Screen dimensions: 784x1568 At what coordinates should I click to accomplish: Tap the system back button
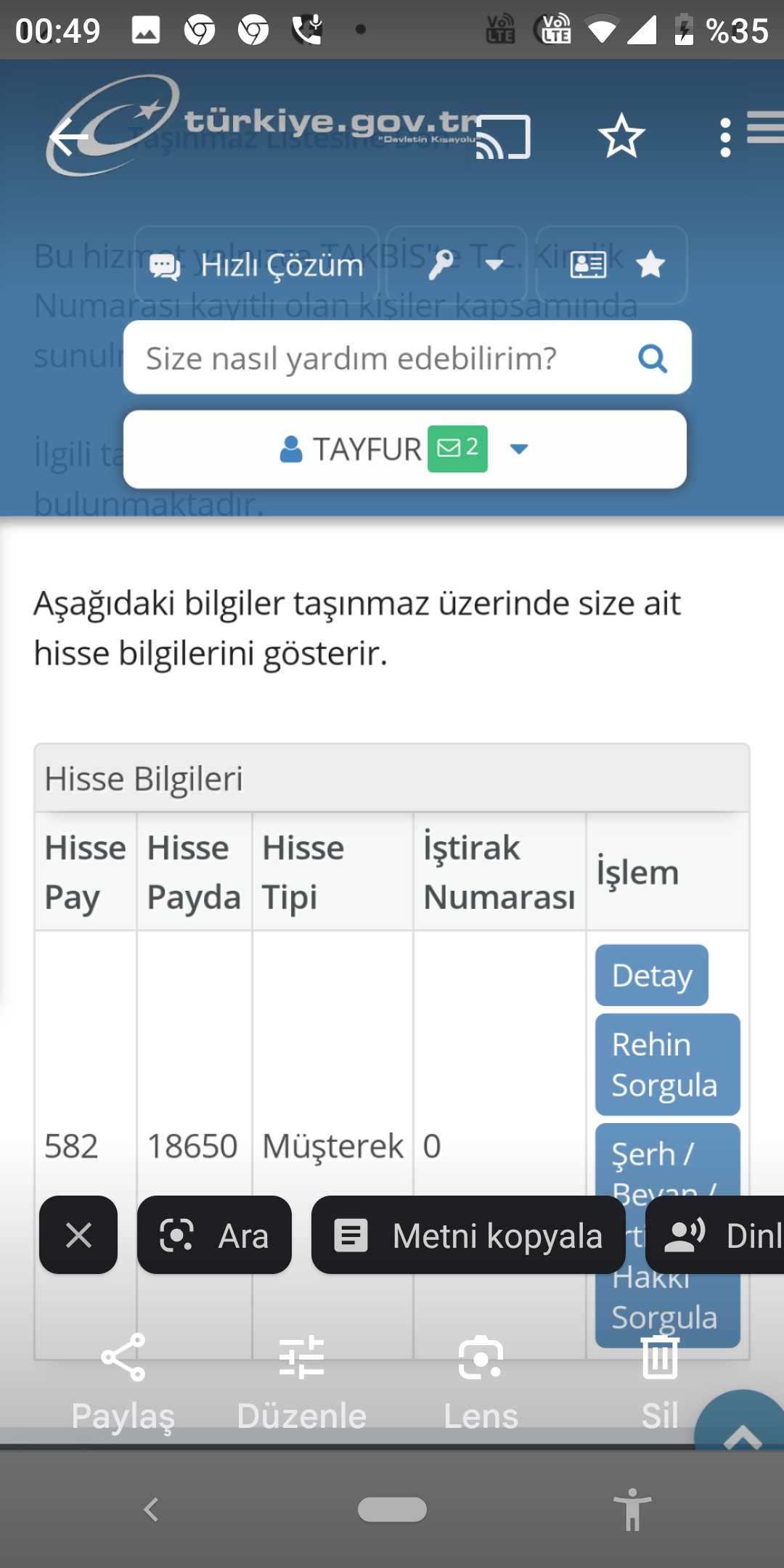tap(151, 1510)
